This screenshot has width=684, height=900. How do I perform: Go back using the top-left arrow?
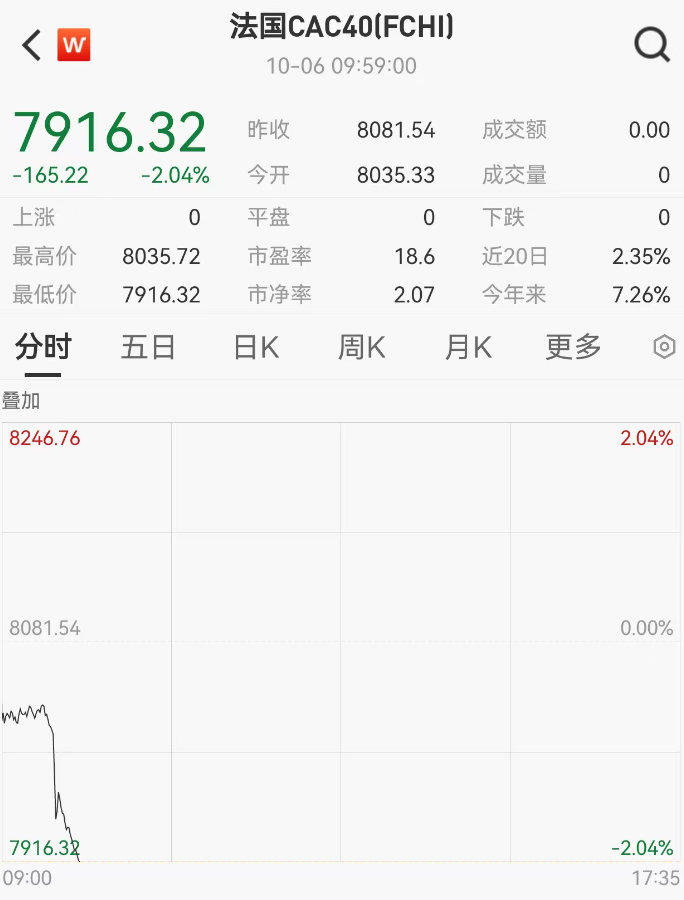pos(32,45)
